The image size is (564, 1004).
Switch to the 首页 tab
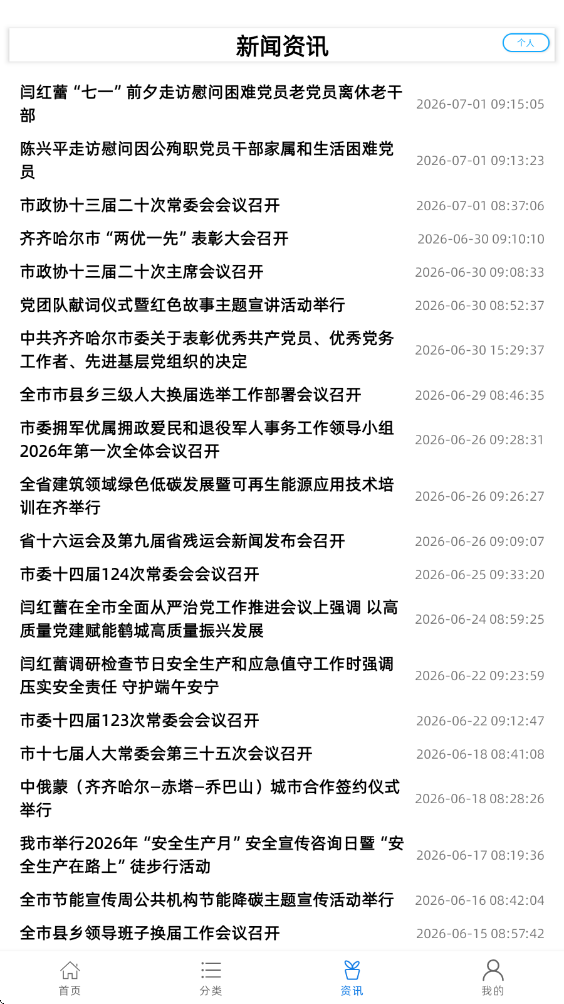70,977
